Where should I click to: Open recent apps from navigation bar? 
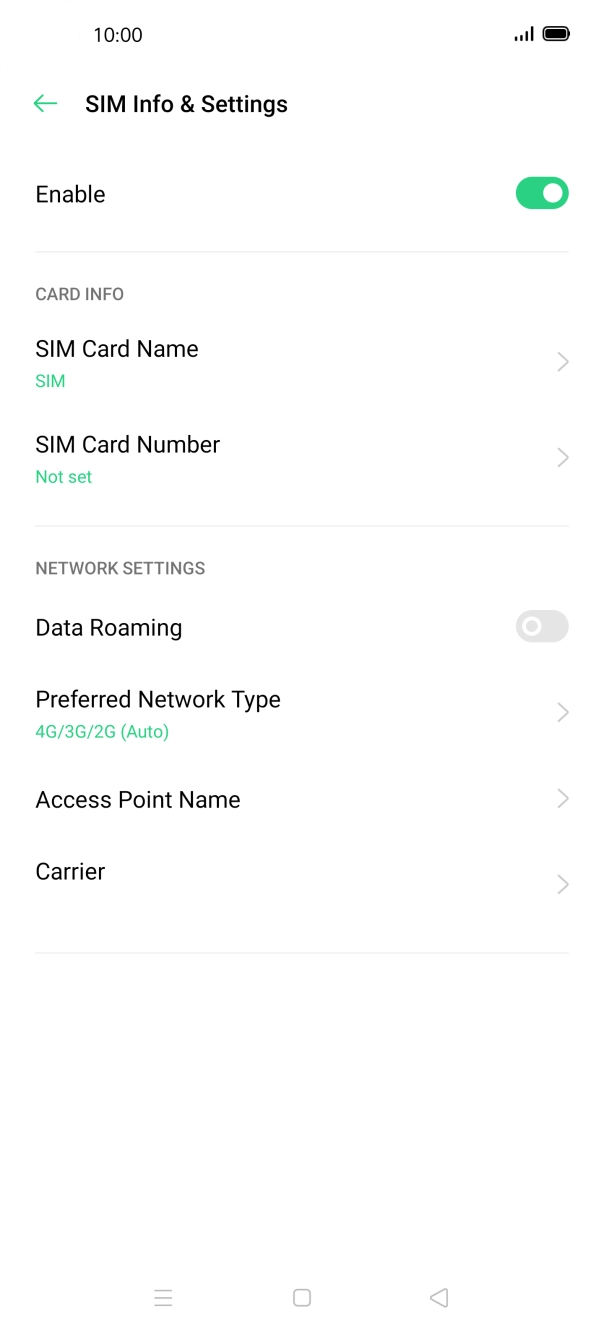pos(164,1298)
